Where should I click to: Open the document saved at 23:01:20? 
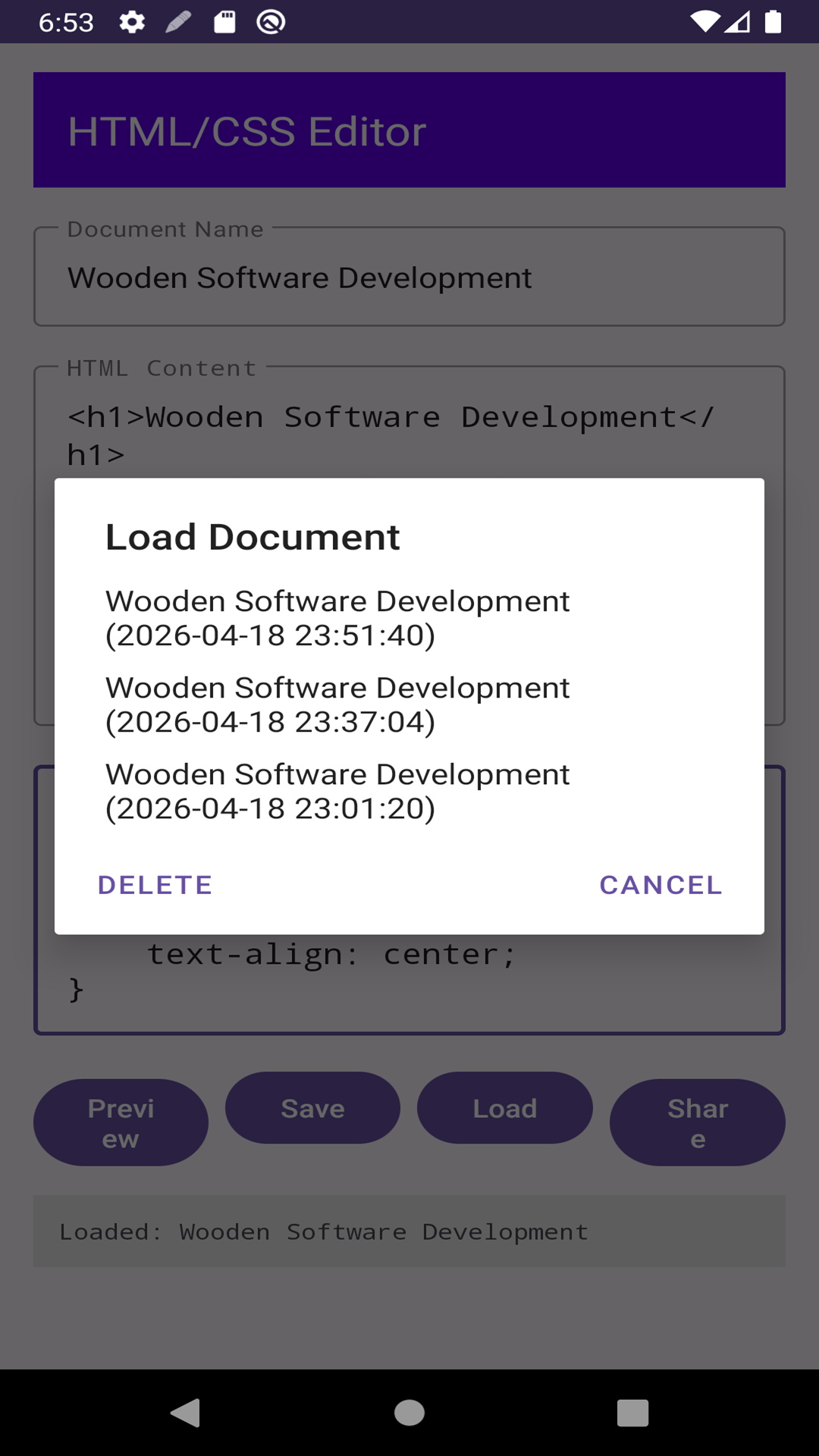tap(337, 791)
